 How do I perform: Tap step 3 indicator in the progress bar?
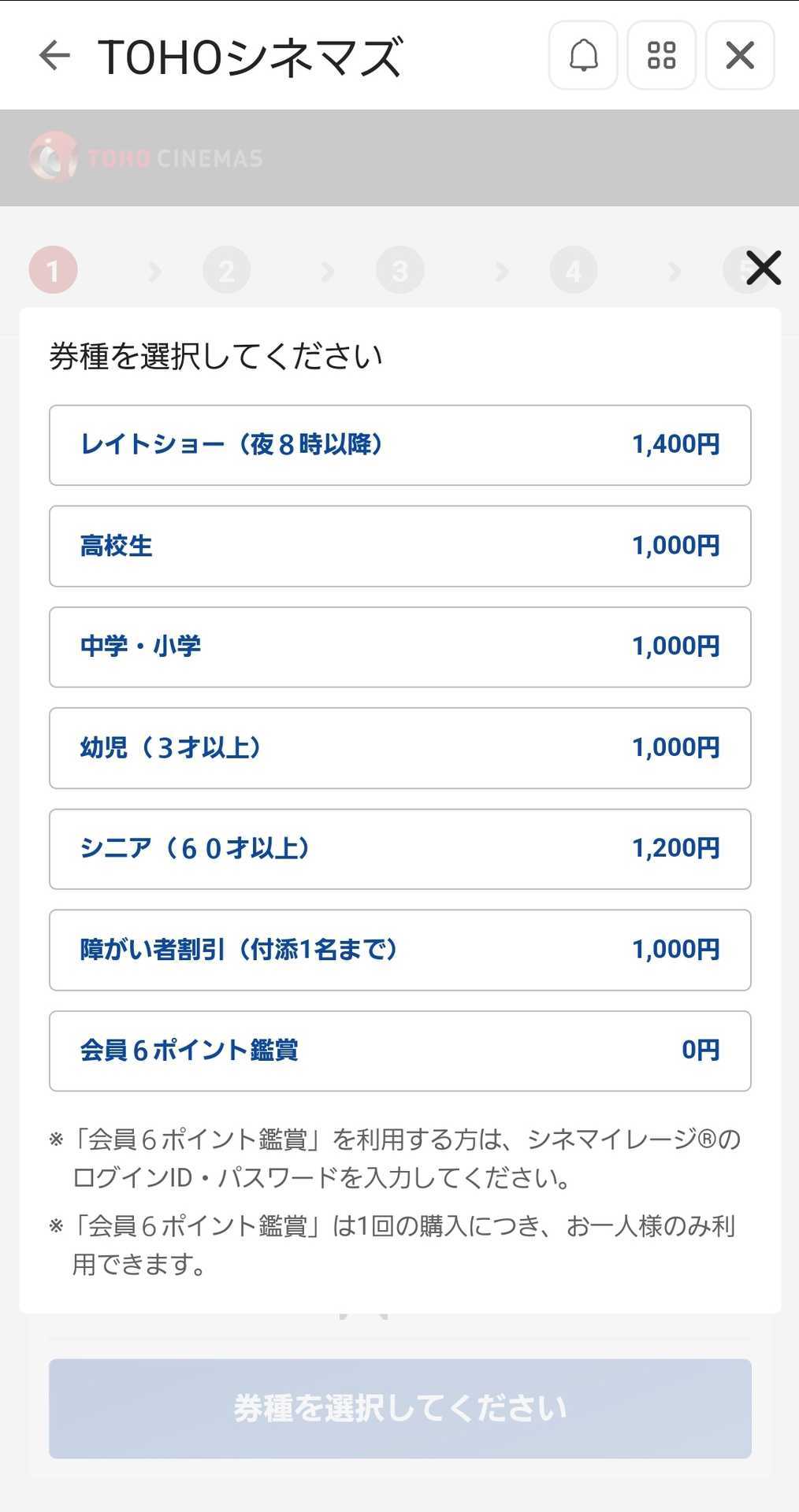tap(400, 269)
